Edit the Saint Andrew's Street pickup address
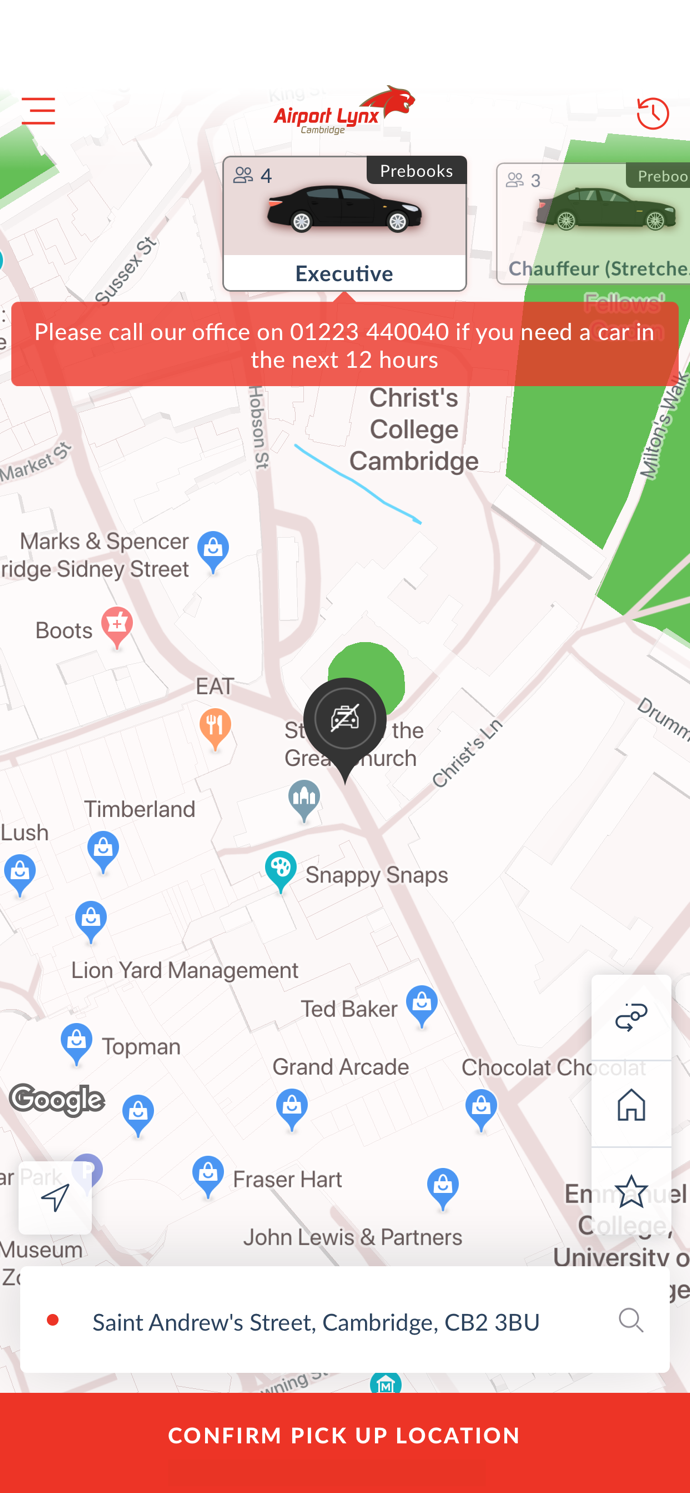The image size is (690, 1493). 316,1322
